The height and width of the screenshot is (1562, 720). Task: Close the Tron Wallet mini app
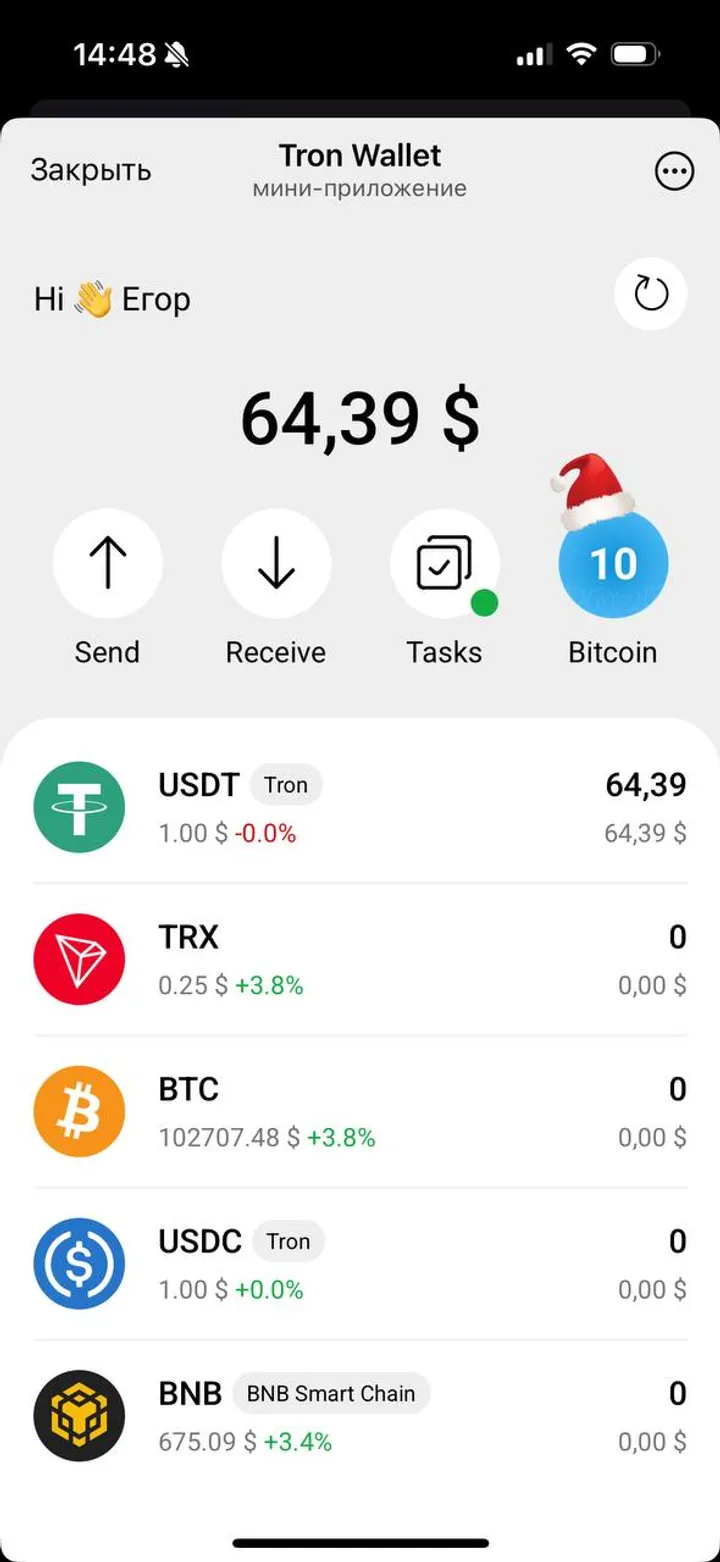click(91, 170)
